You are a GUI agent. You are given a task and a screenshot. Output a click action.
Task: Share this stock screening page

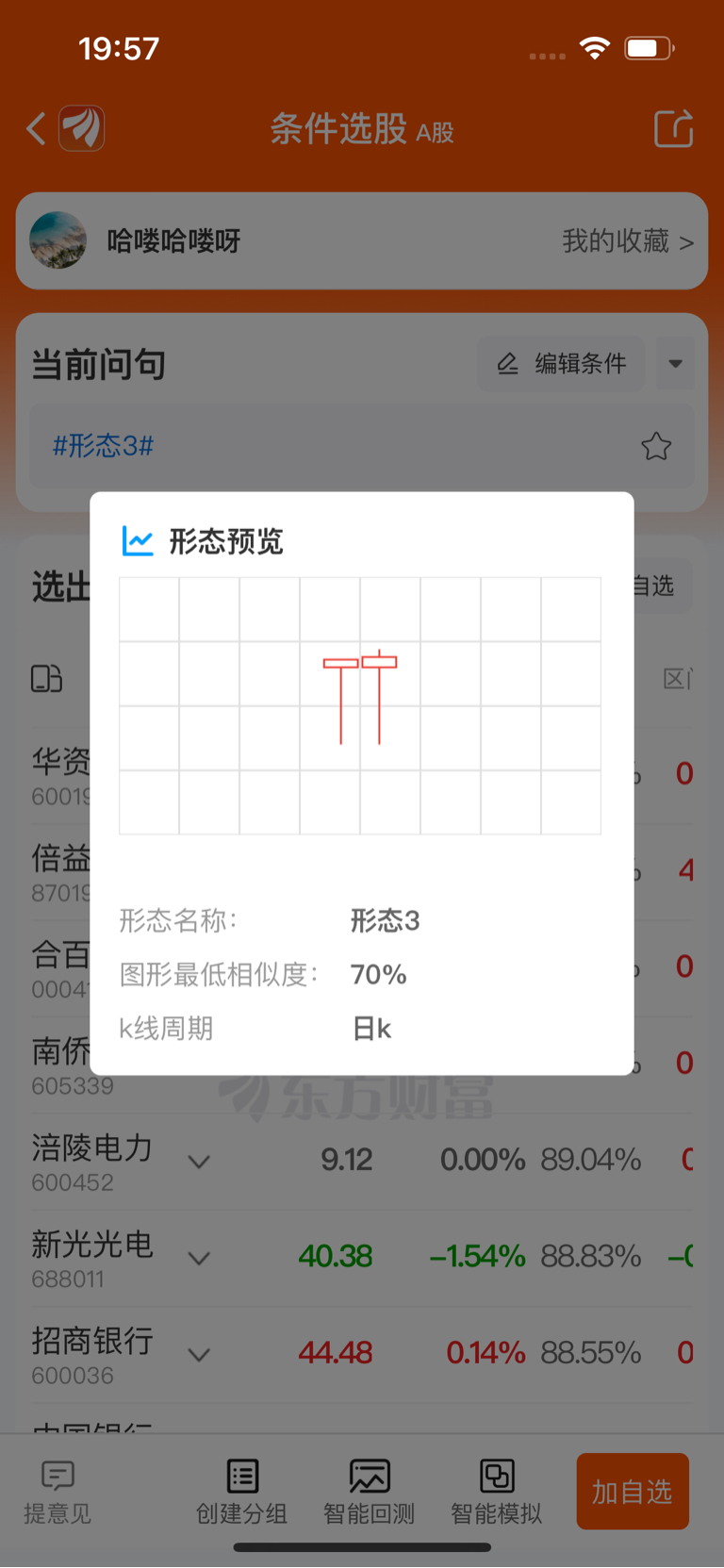[x=673, y=128]
